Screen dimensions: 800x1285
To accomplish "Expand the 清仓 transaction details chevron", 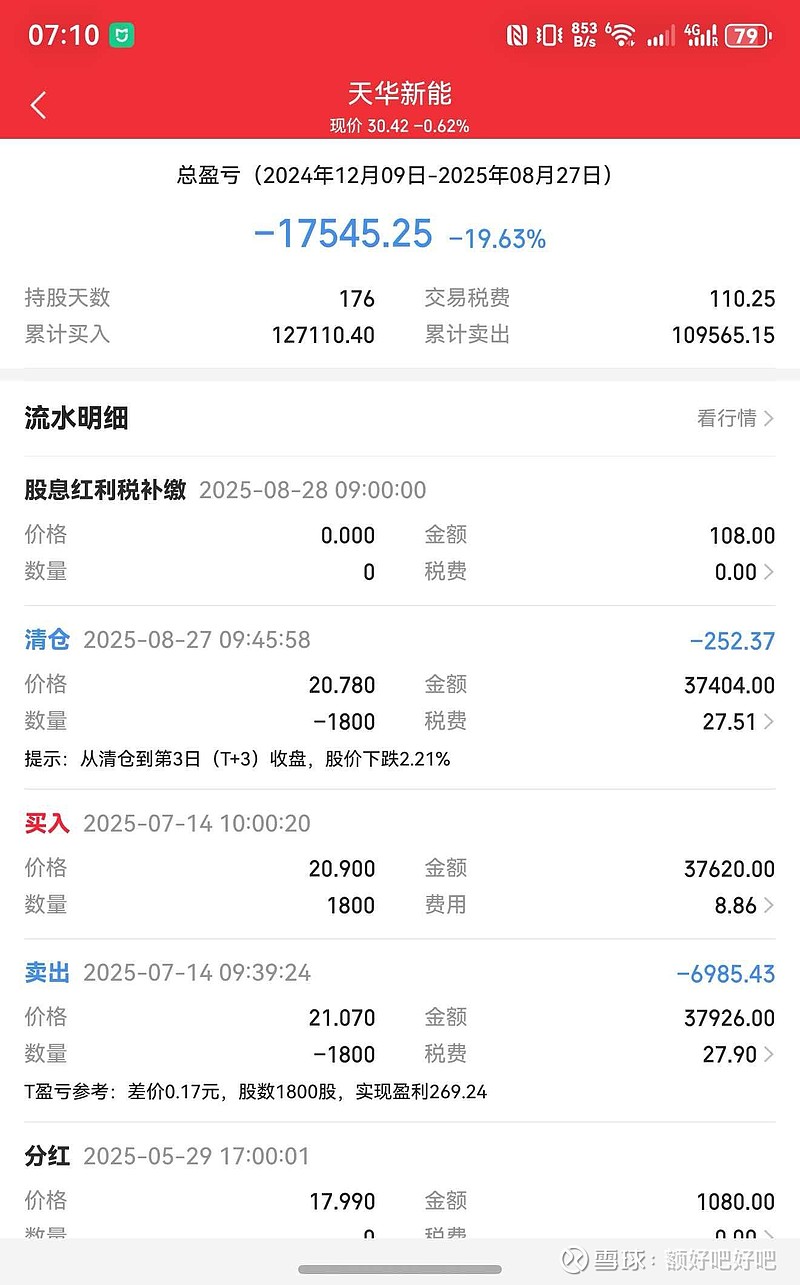I will click(768, 720).
